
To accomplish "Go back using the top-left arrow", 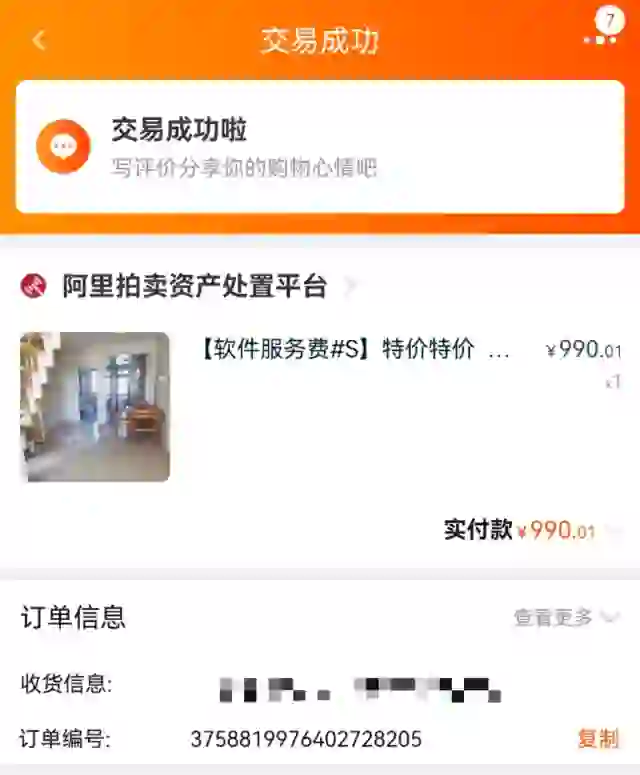I will point(39,41).
